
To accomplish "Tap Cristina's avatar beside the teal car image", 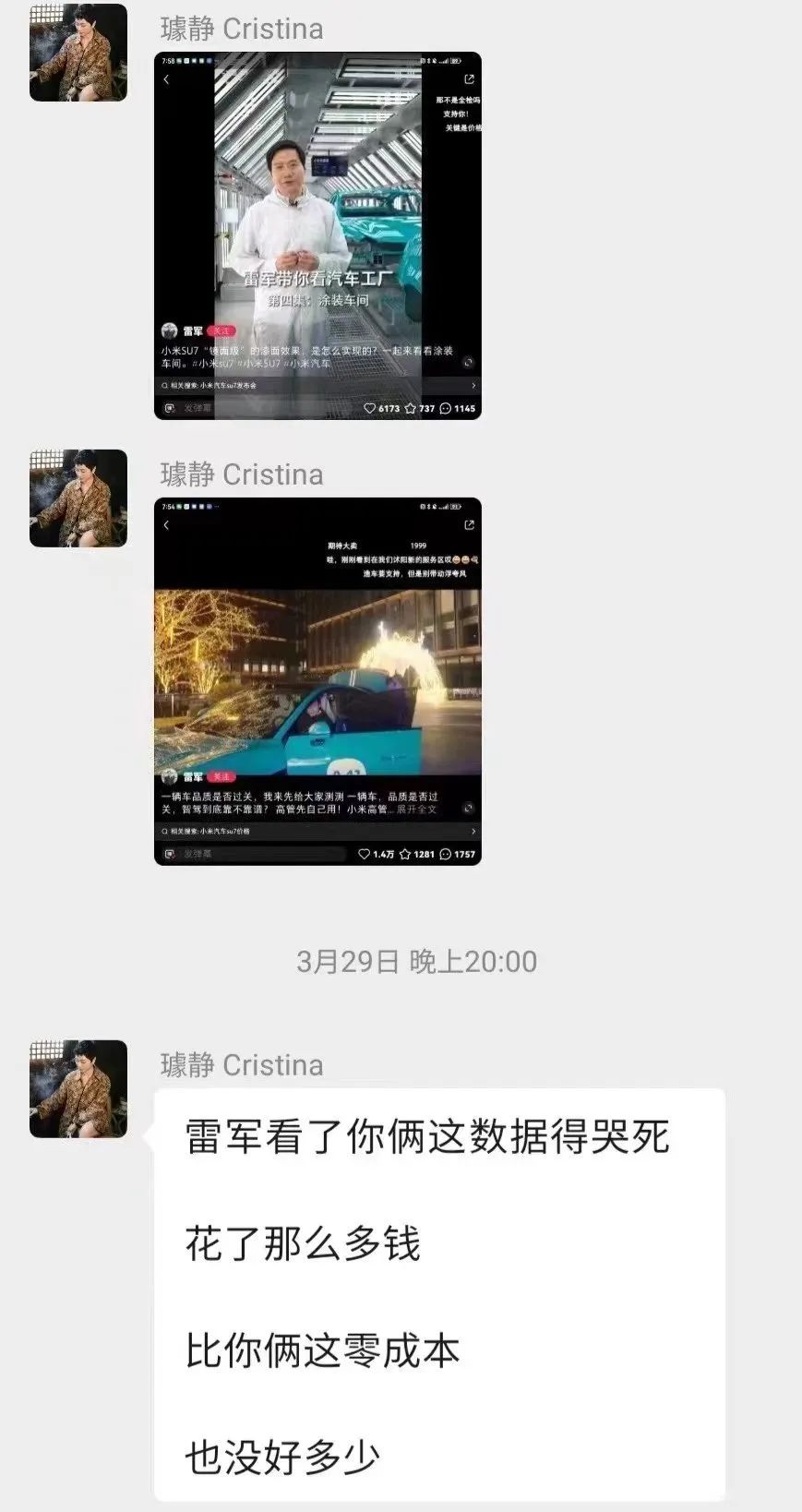I will click(78, 498).
